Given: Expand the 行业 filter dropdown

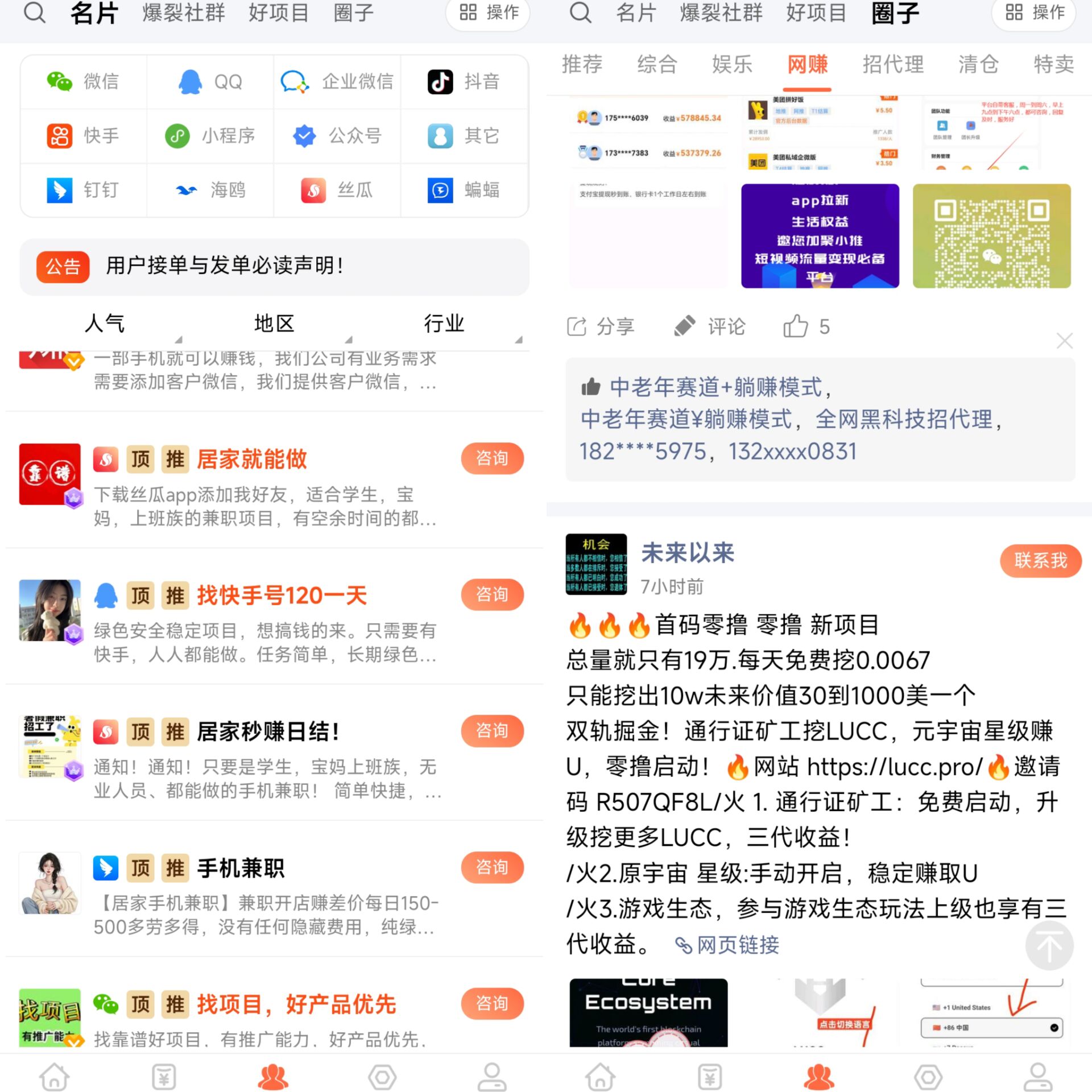Looking at the screenshot, I should pos(444,324).
